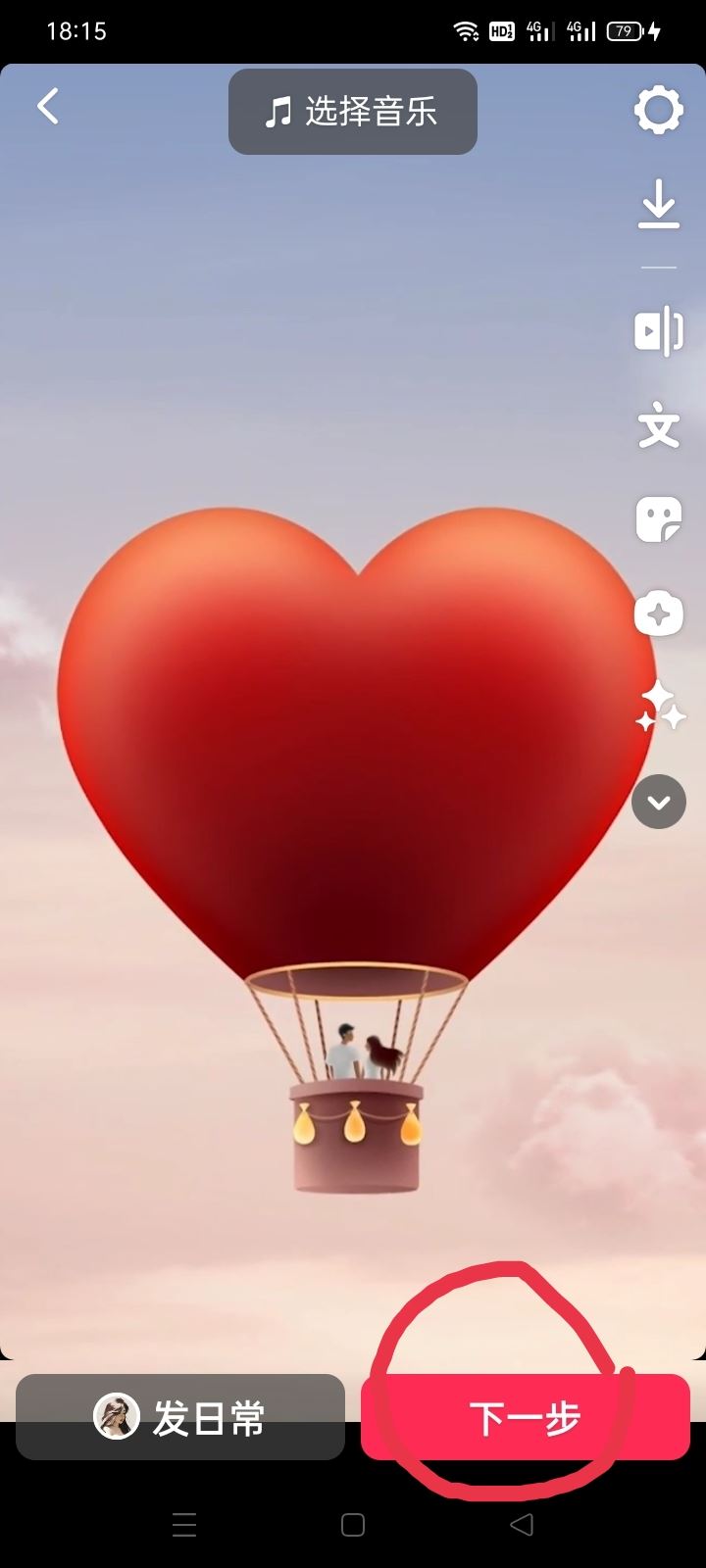Open the stickers panel
This screenshot has height=1568, width=706.
(x=658, y=519)
